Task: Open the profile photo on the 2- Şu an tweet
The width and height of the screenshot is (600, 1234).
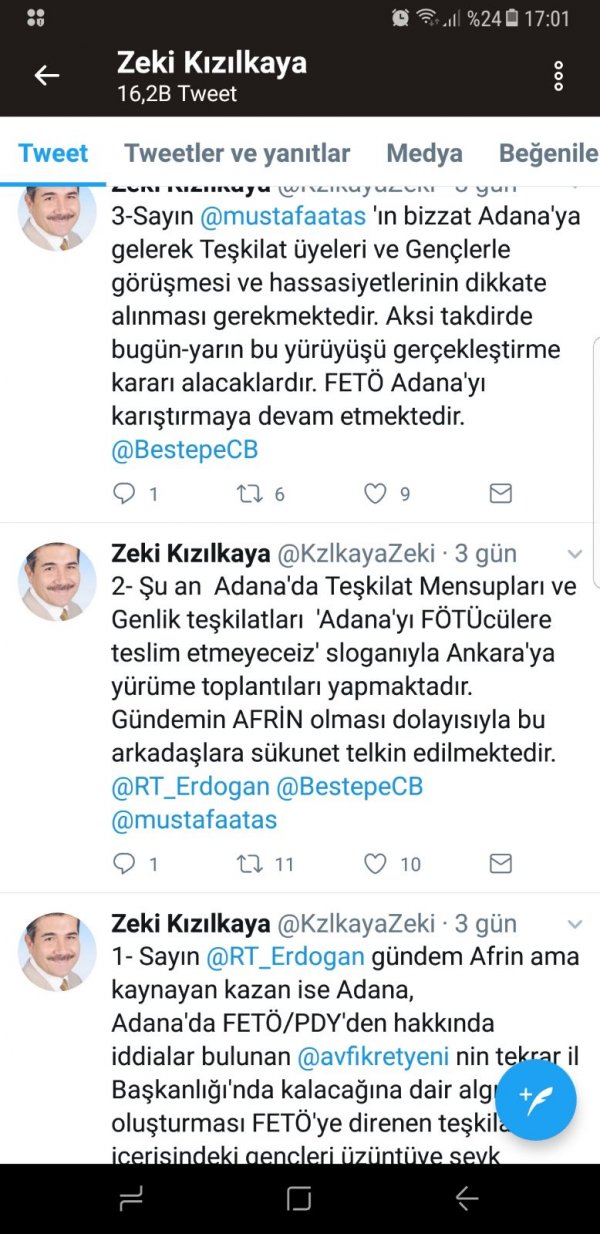Action: [58, 582]
